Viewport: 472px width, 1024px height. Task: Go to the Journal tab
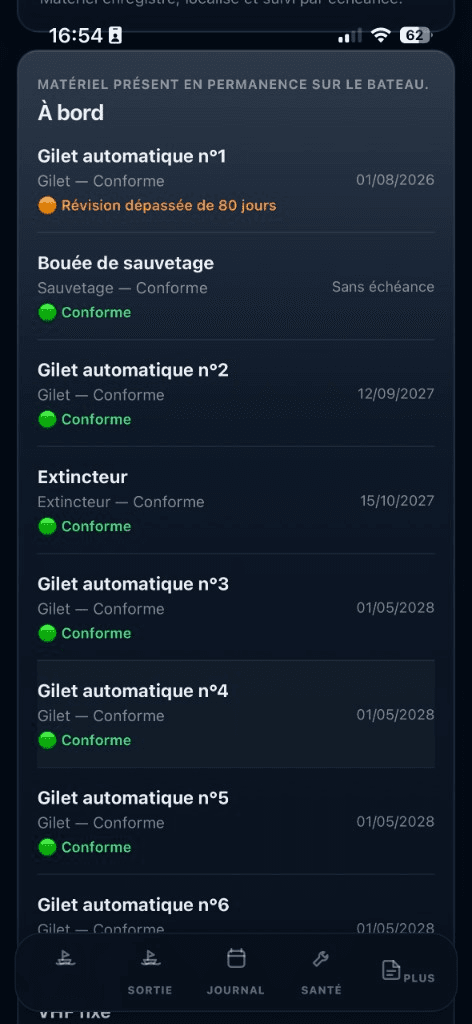coord(236,972)
